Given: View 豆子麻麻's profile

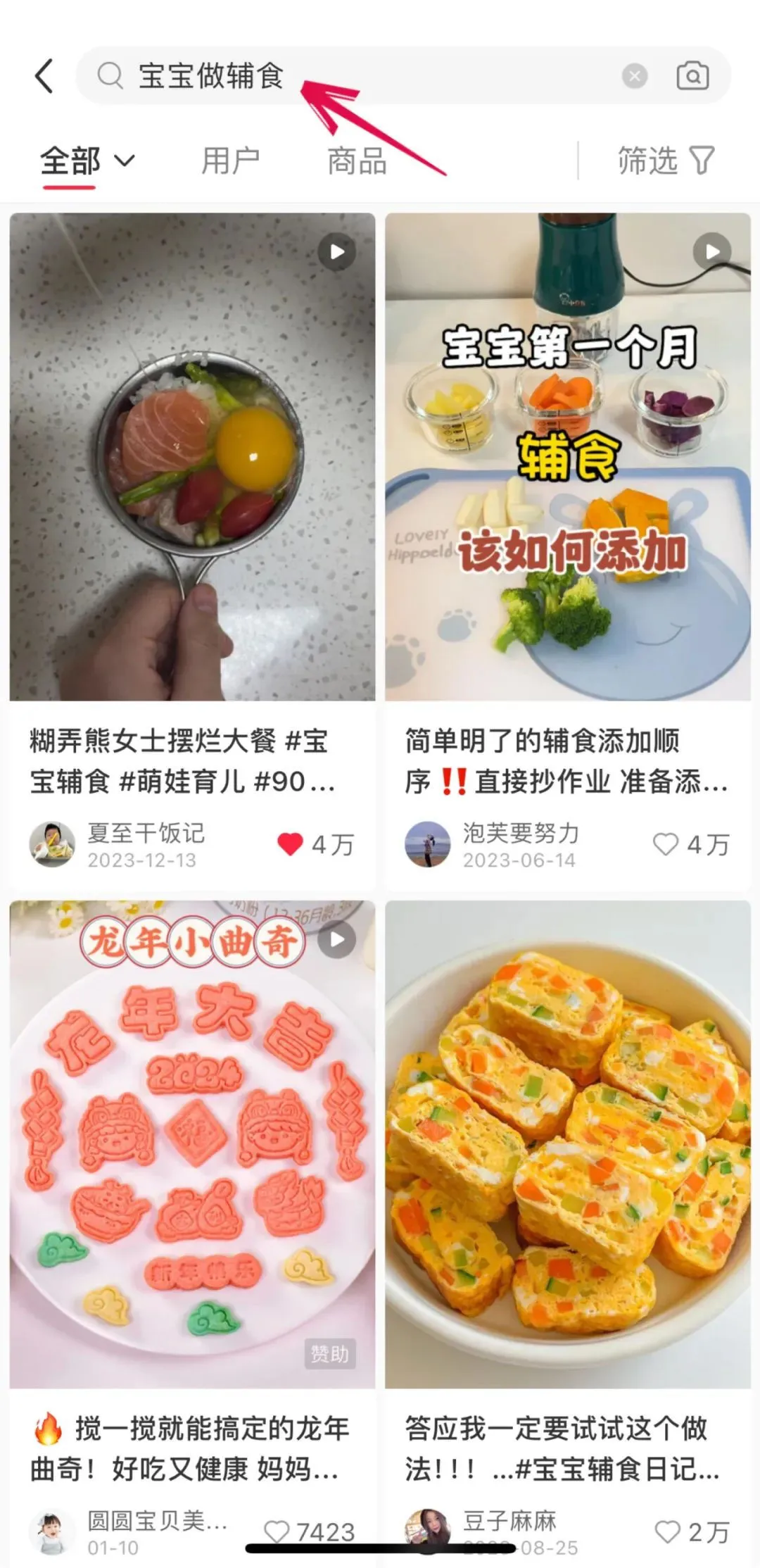Looking at the screenshot, I should pyautogui.click(x=427, y=1531).
